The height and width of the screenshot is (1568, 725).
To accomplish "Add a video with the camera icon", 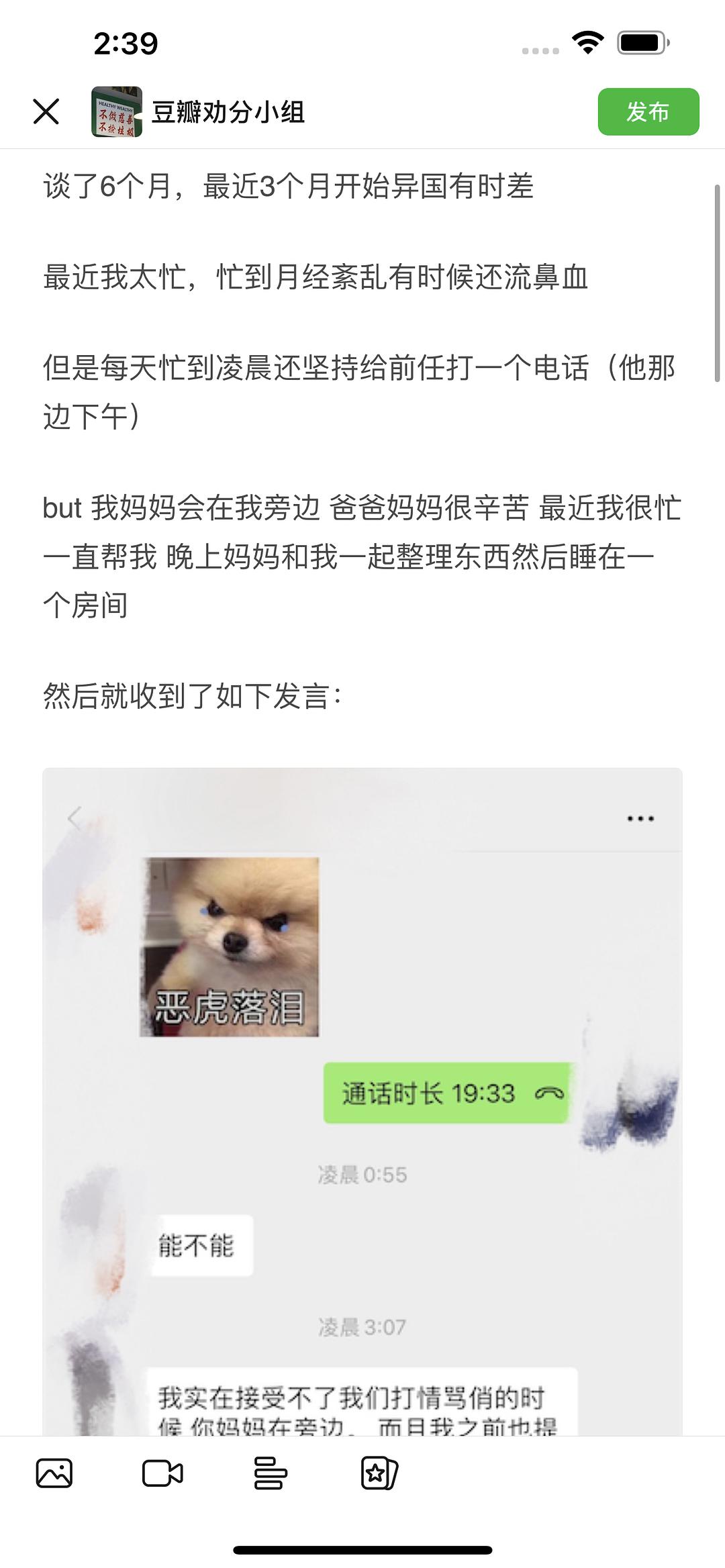I will (162, 1473).
